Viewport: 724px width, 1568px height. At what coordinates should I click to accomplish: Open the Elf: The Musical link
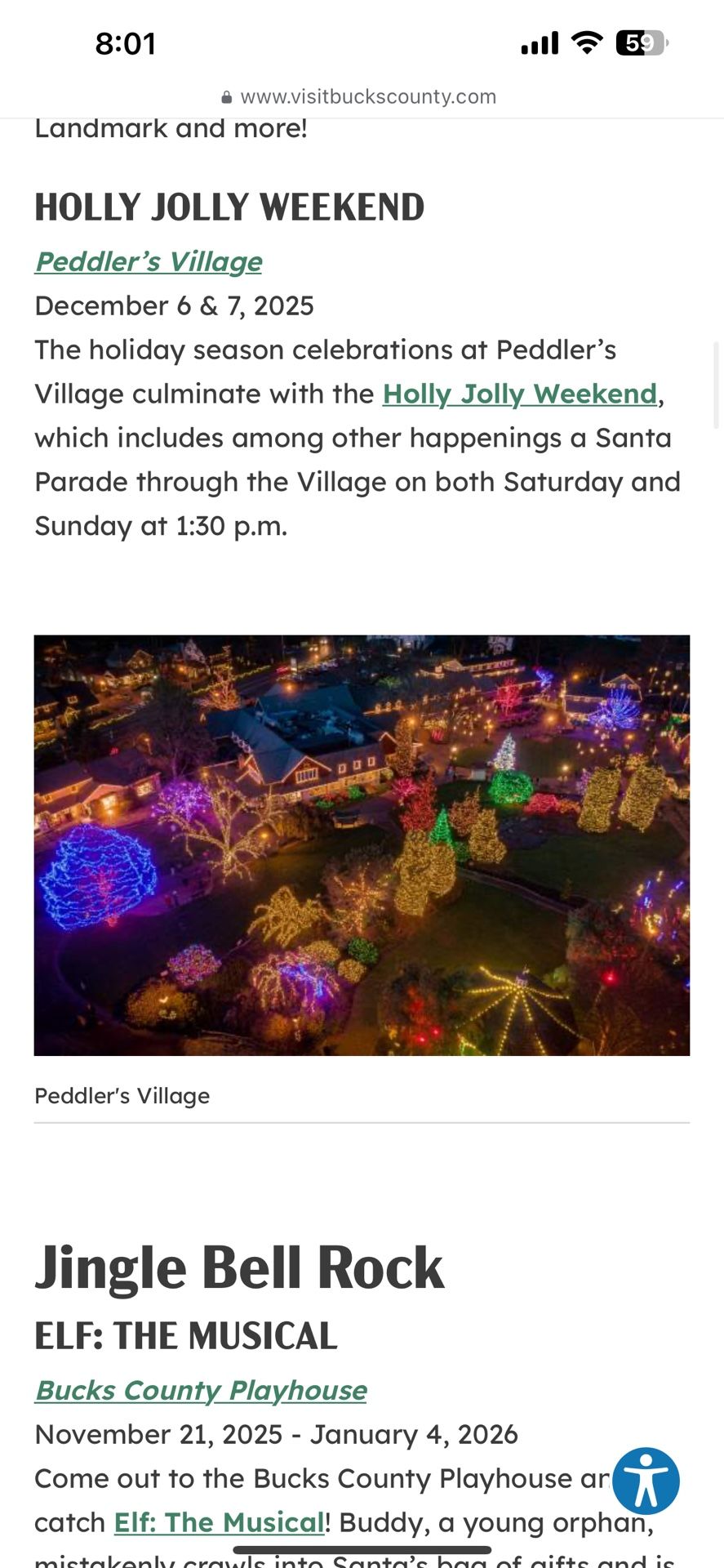(x=219, y=1523)
